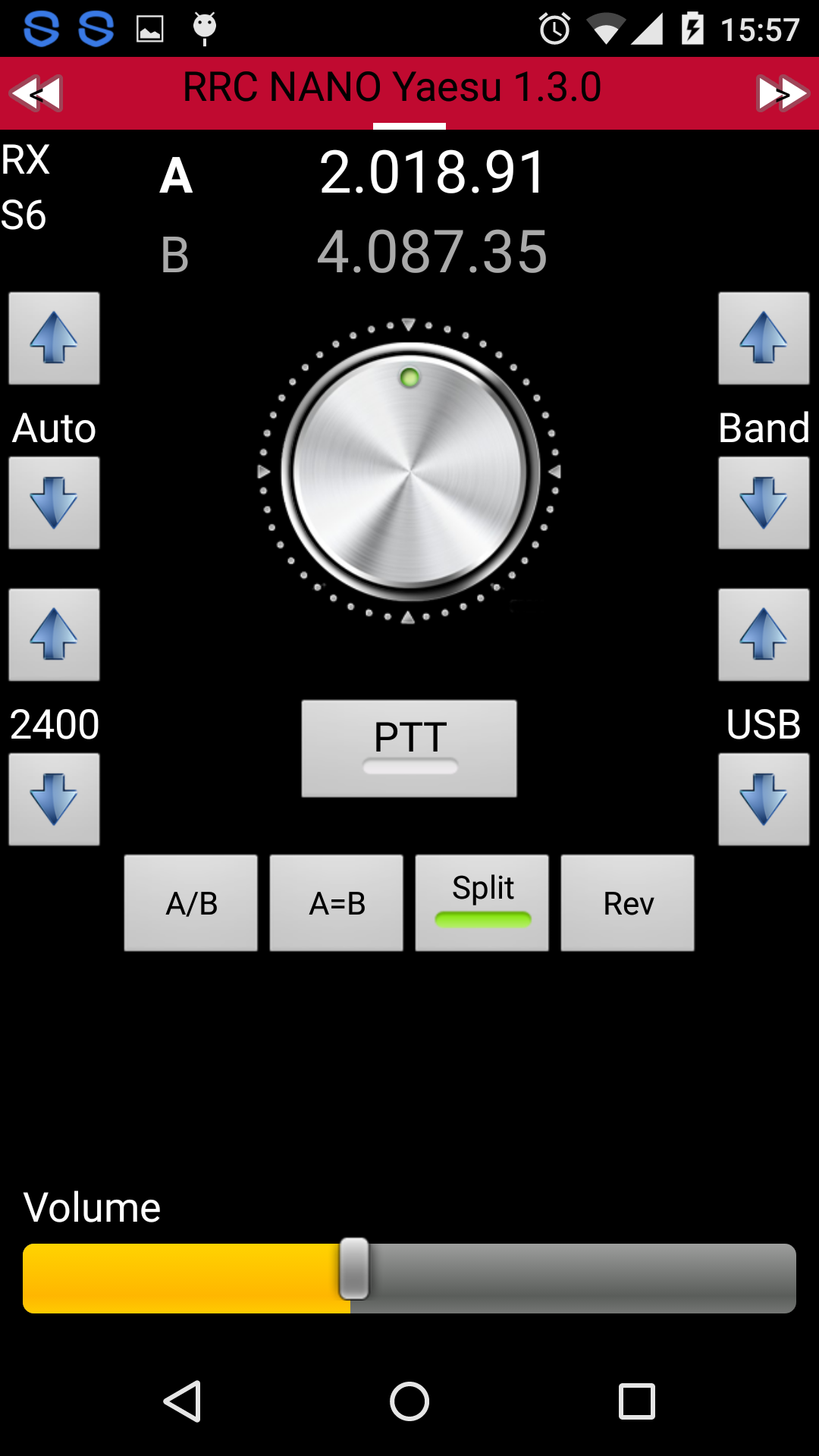Turn off Split mode
Image resolution: width=819 pixels, height=1456 pixels.
tap(482, 903)
